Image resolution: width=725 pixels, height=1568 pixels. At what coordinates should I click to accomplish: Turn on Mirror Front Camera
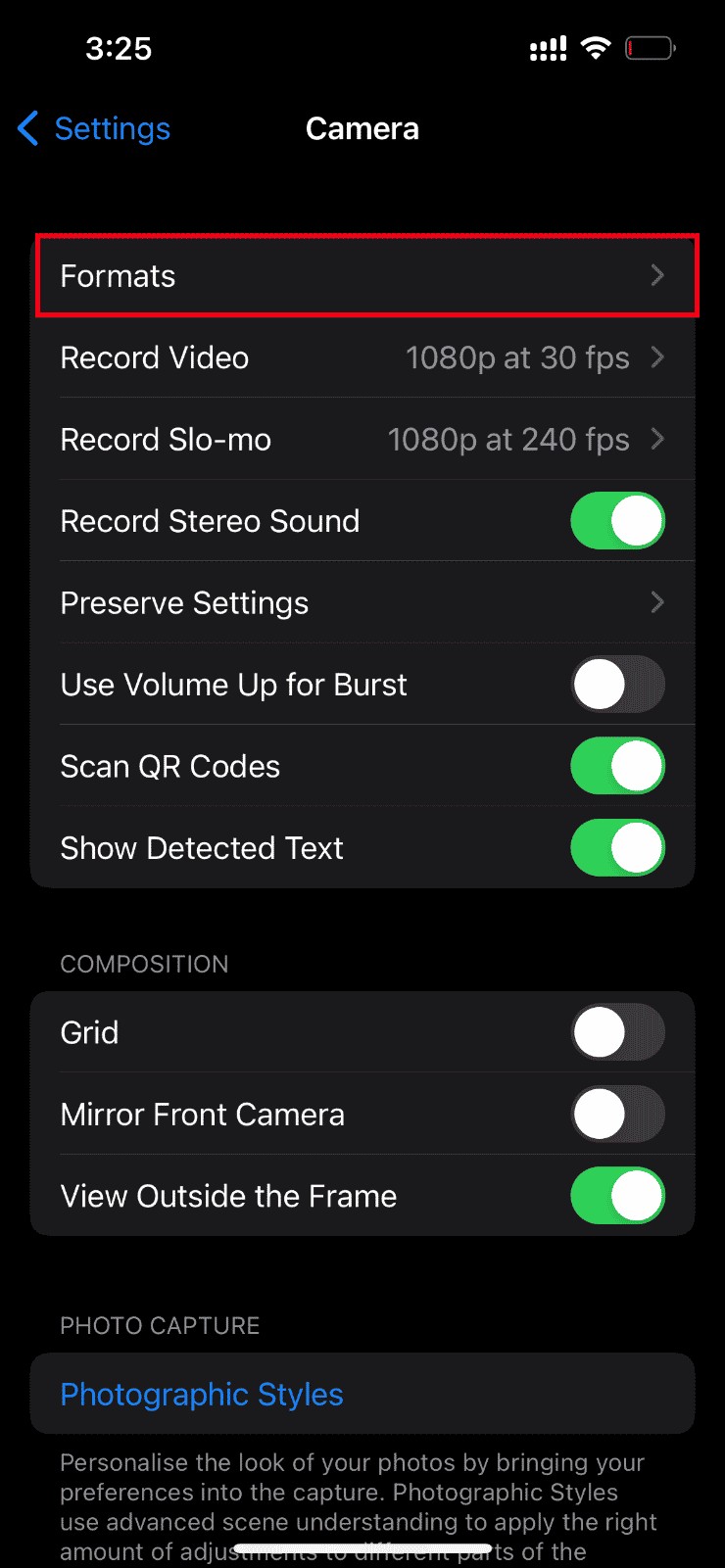point(617,1114)
